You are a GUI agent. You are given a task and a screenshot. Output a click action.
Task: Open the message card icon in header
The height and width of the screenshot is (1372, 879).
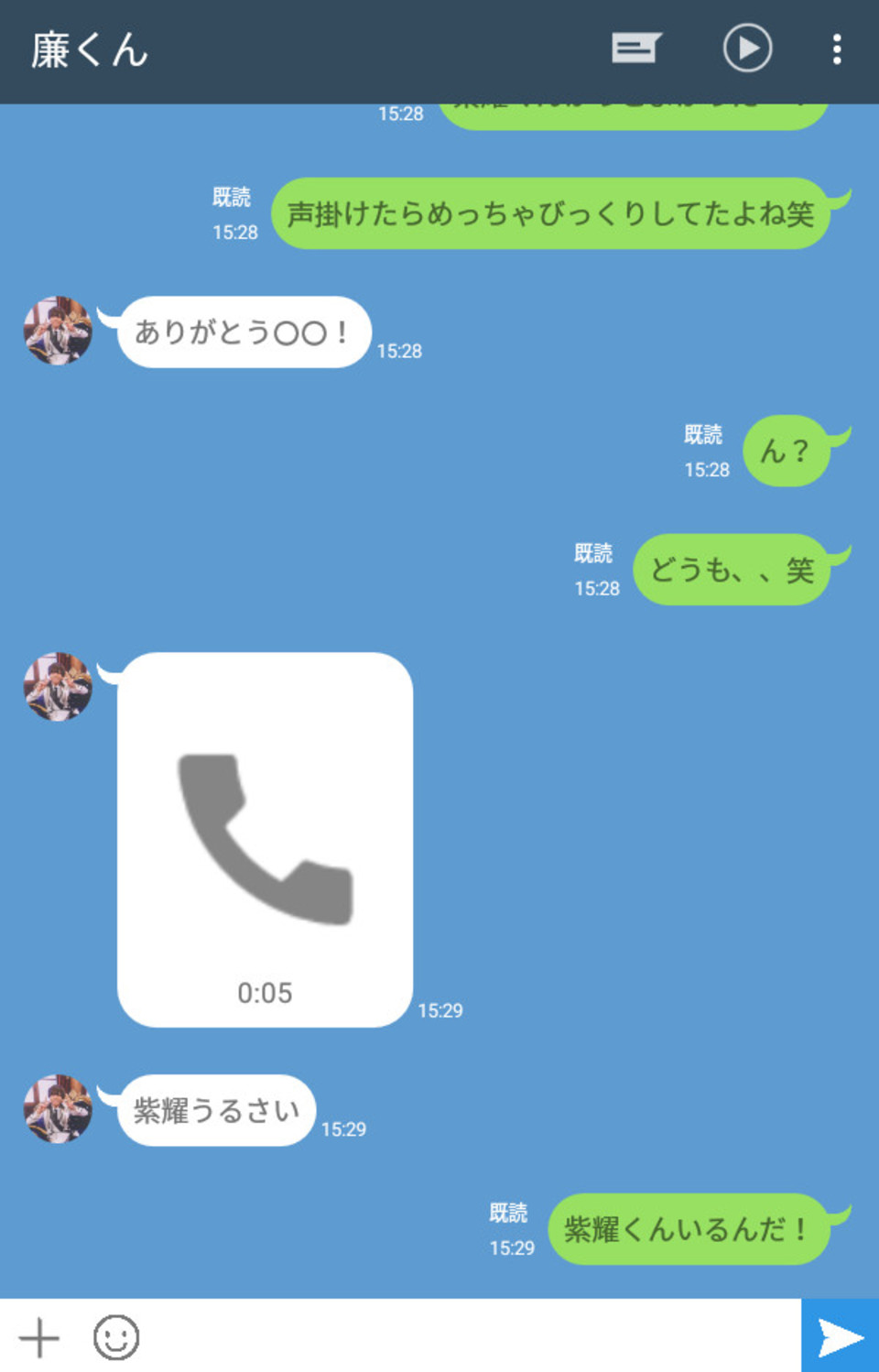click(x=635, y=48)
